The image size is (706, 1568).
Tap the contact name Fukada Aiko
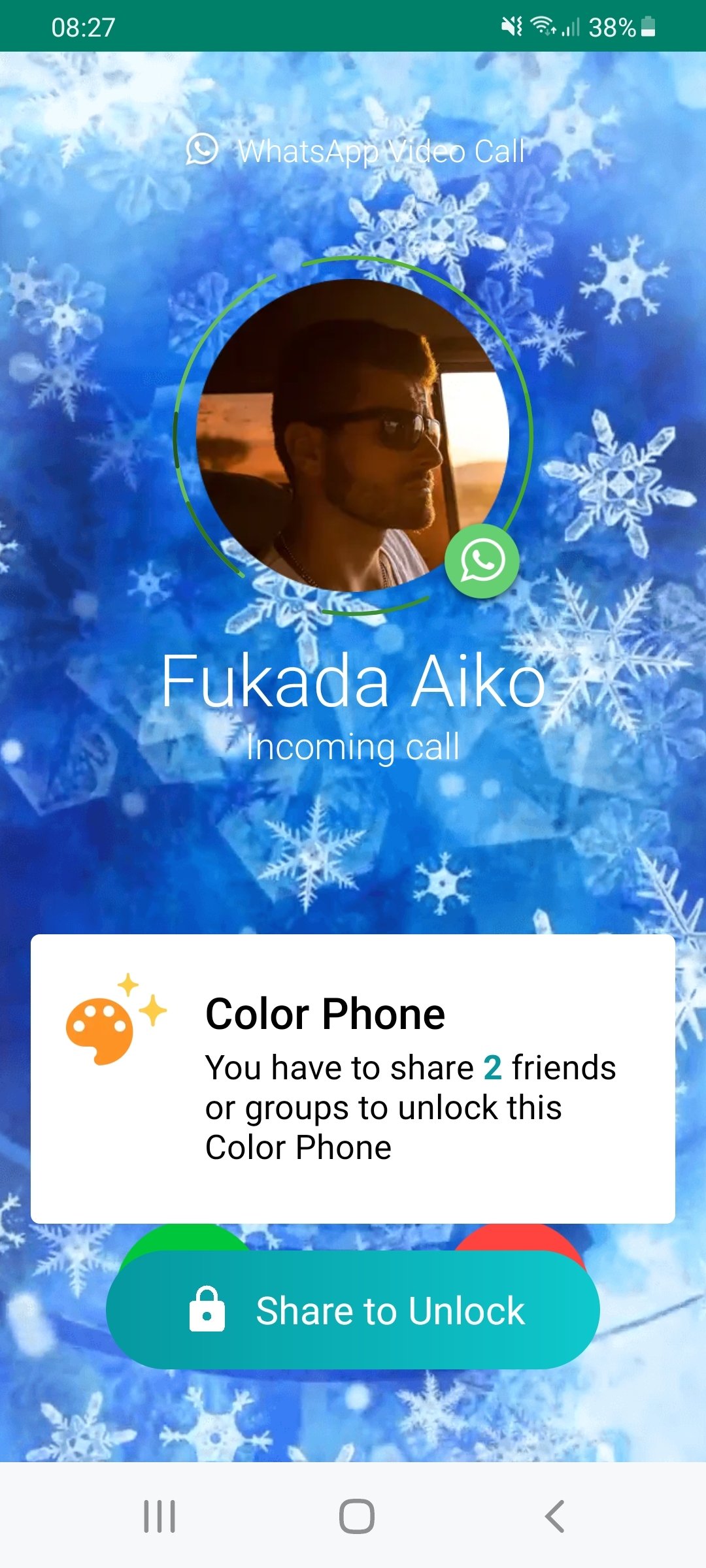click(x=353, y=683)
